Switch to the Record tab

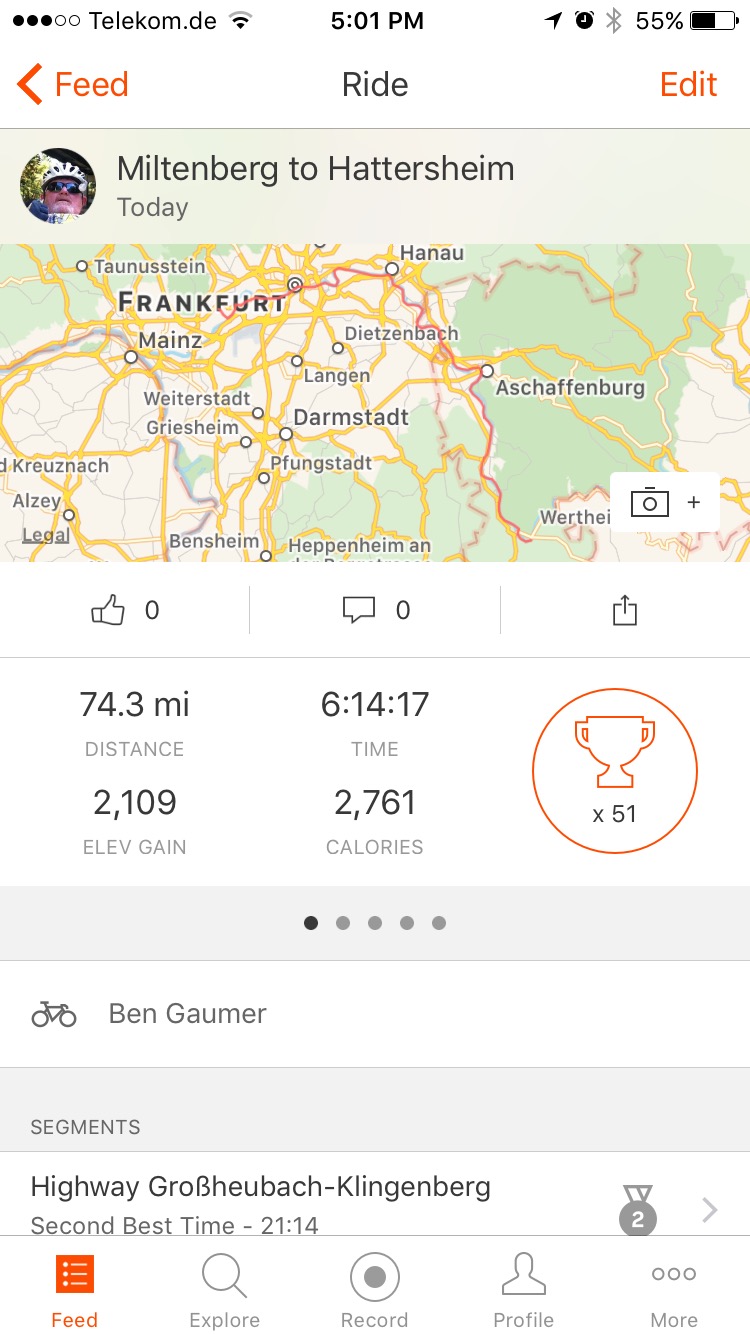tap(375, 1291)
